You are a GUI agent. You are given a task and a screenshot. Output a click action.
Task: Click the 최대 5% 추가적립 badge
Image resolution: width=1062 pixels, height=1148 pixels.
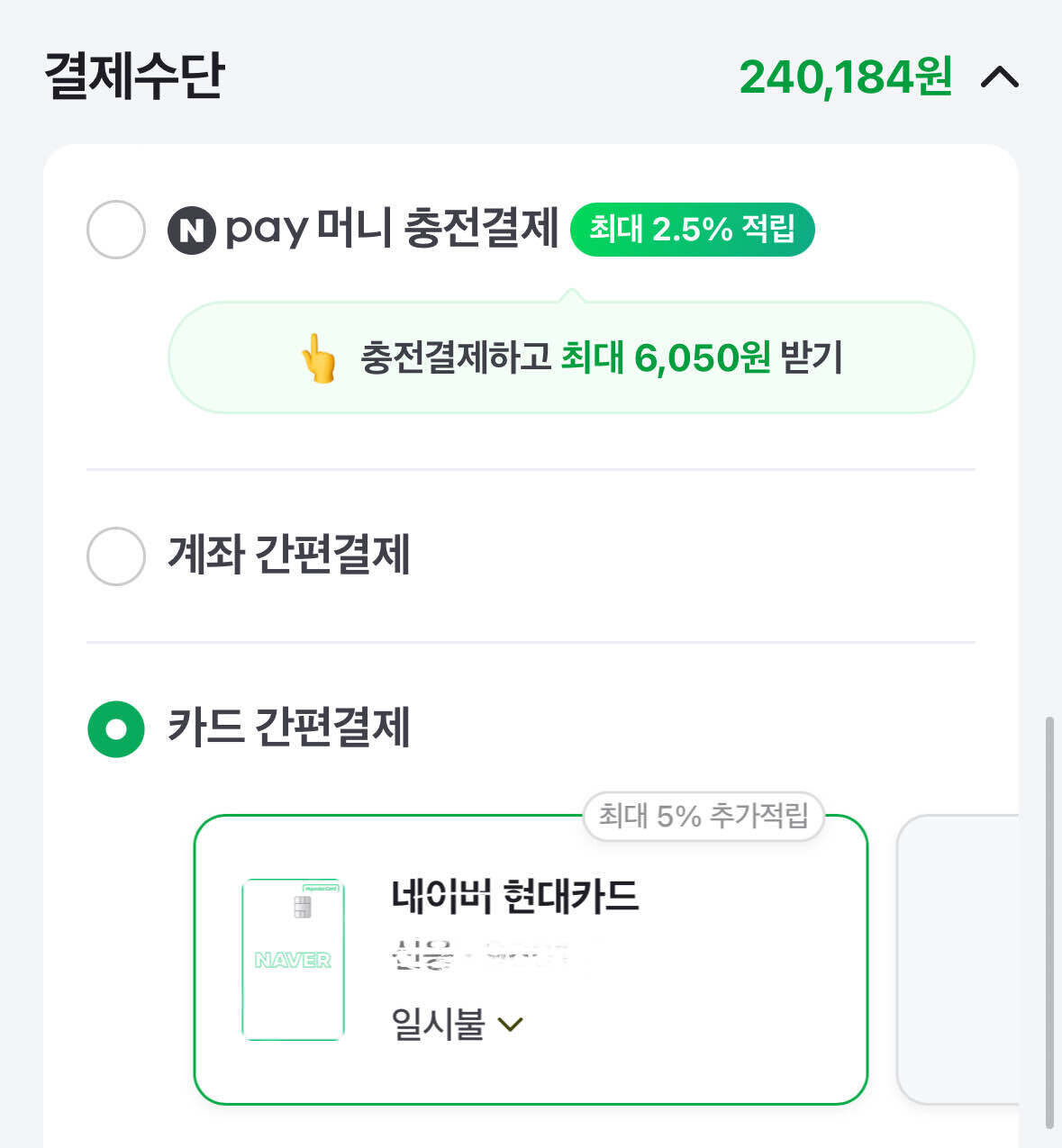tap(703, 818)
